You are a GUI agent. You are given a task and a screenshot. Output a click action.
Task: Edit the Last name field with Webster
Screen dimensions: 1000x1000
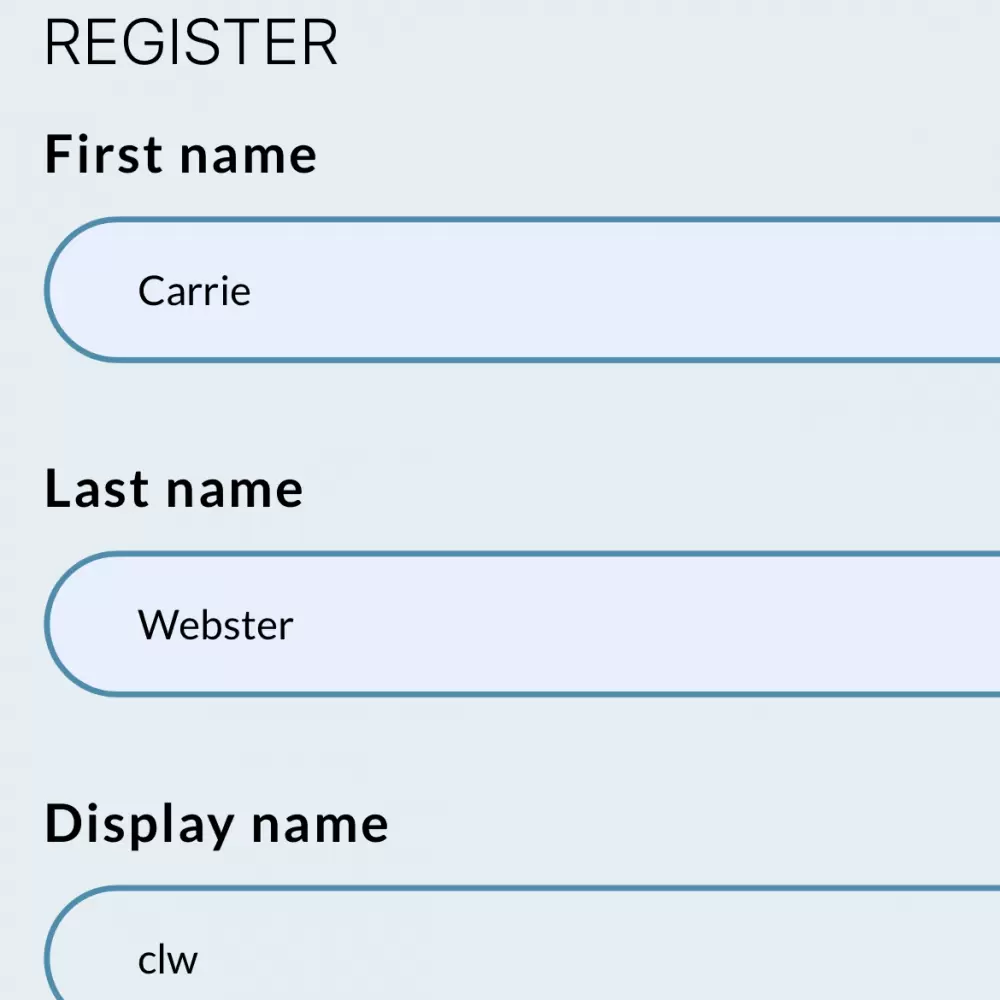click(x=520, y=624)
